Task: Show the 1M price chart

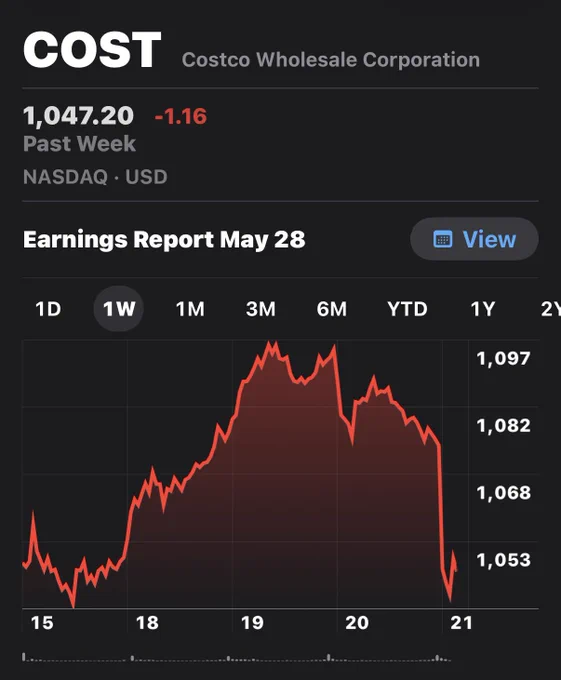Action: click(x=190, y=309)
